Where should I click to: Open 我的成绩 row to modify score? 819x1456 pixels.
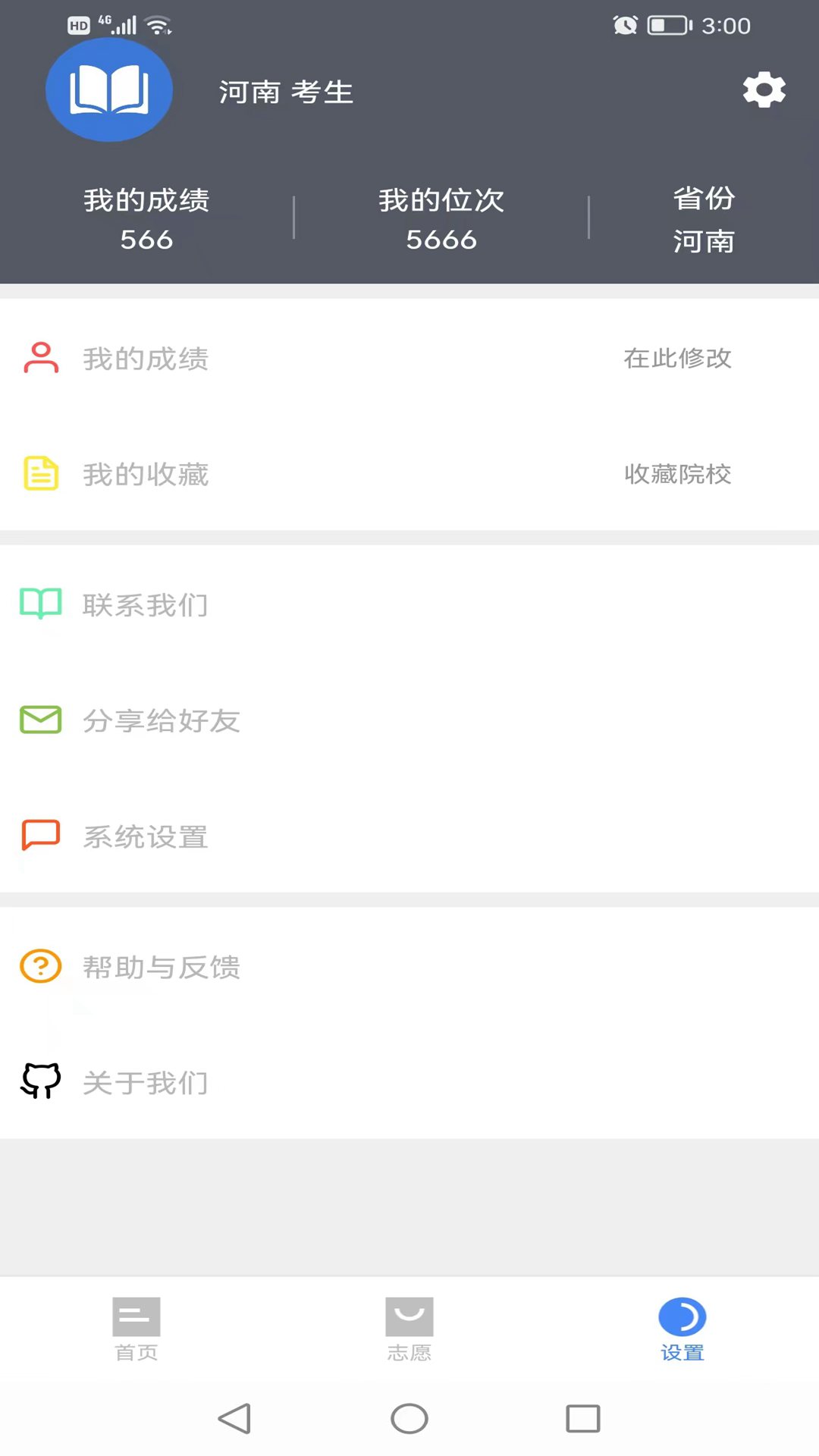409,358
